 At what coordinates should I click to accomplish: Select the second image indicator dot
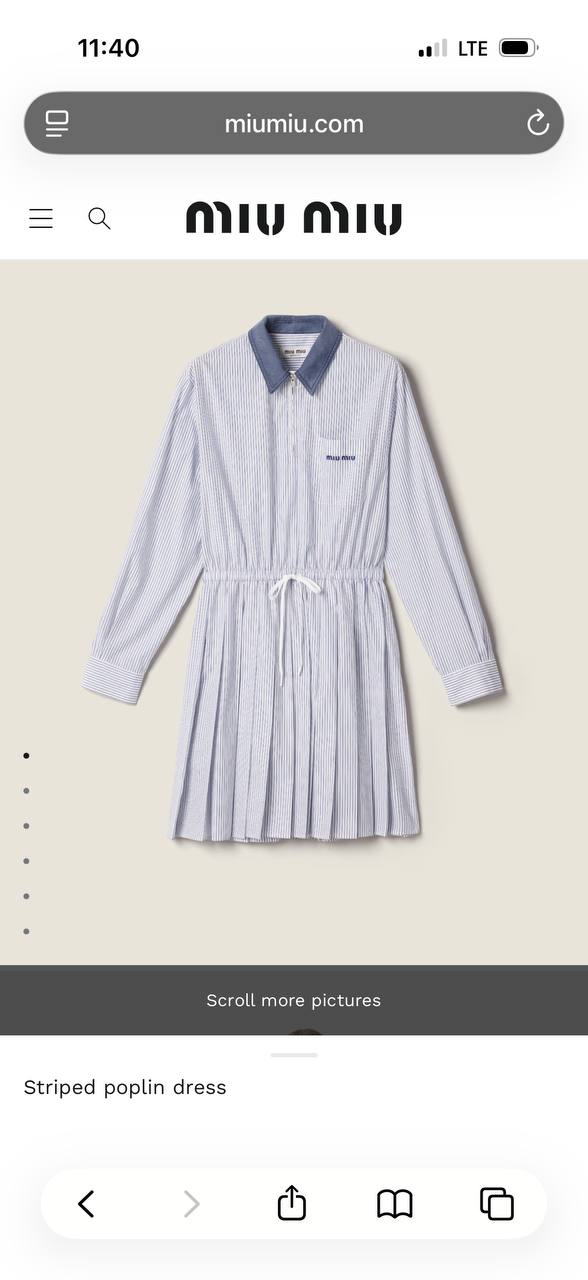point(26,790)
